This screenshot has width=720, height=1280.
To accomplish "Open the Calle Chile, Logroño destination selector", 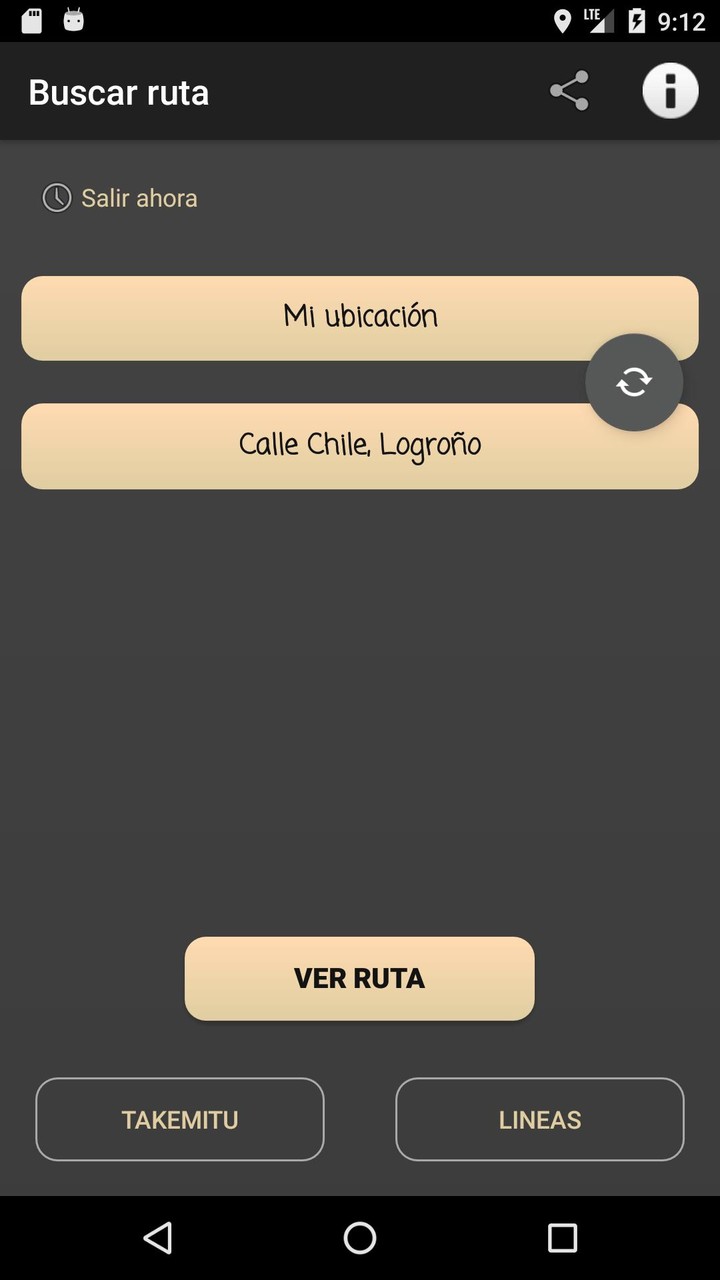I will (360, 445).
